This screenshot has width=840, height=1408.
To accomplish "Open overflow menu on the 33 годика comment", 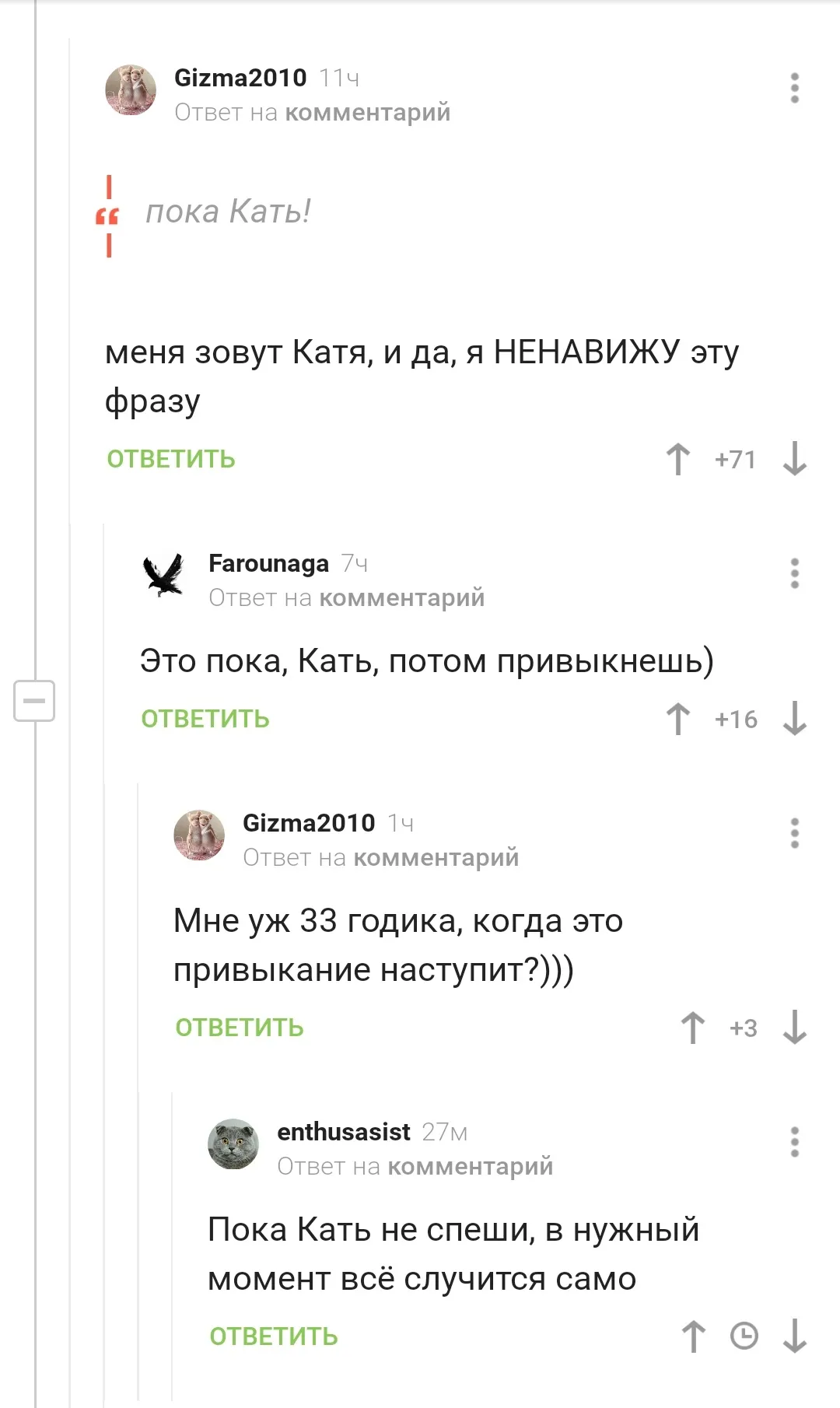I will pos(794,833).
